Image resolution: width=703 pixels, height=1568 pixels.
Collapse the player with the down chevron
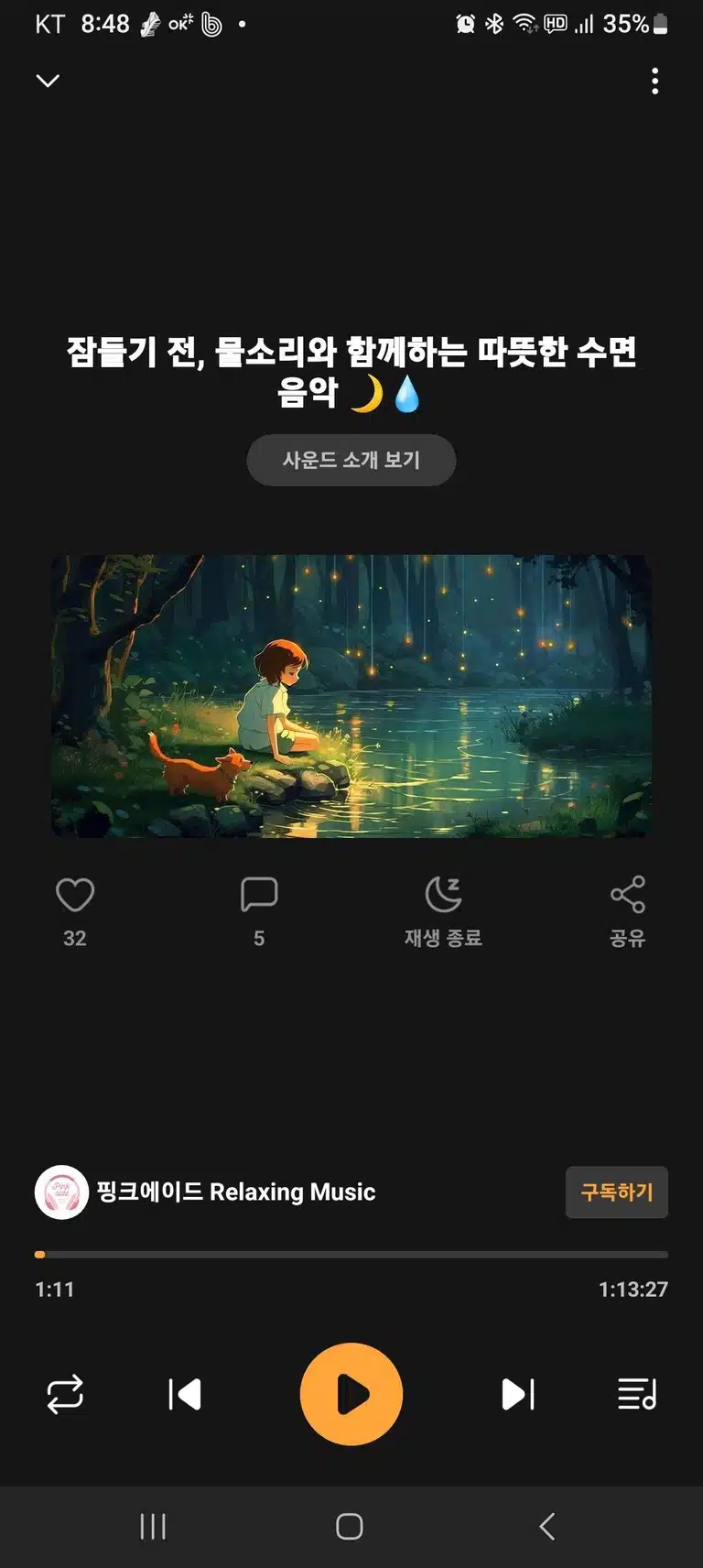48,81
